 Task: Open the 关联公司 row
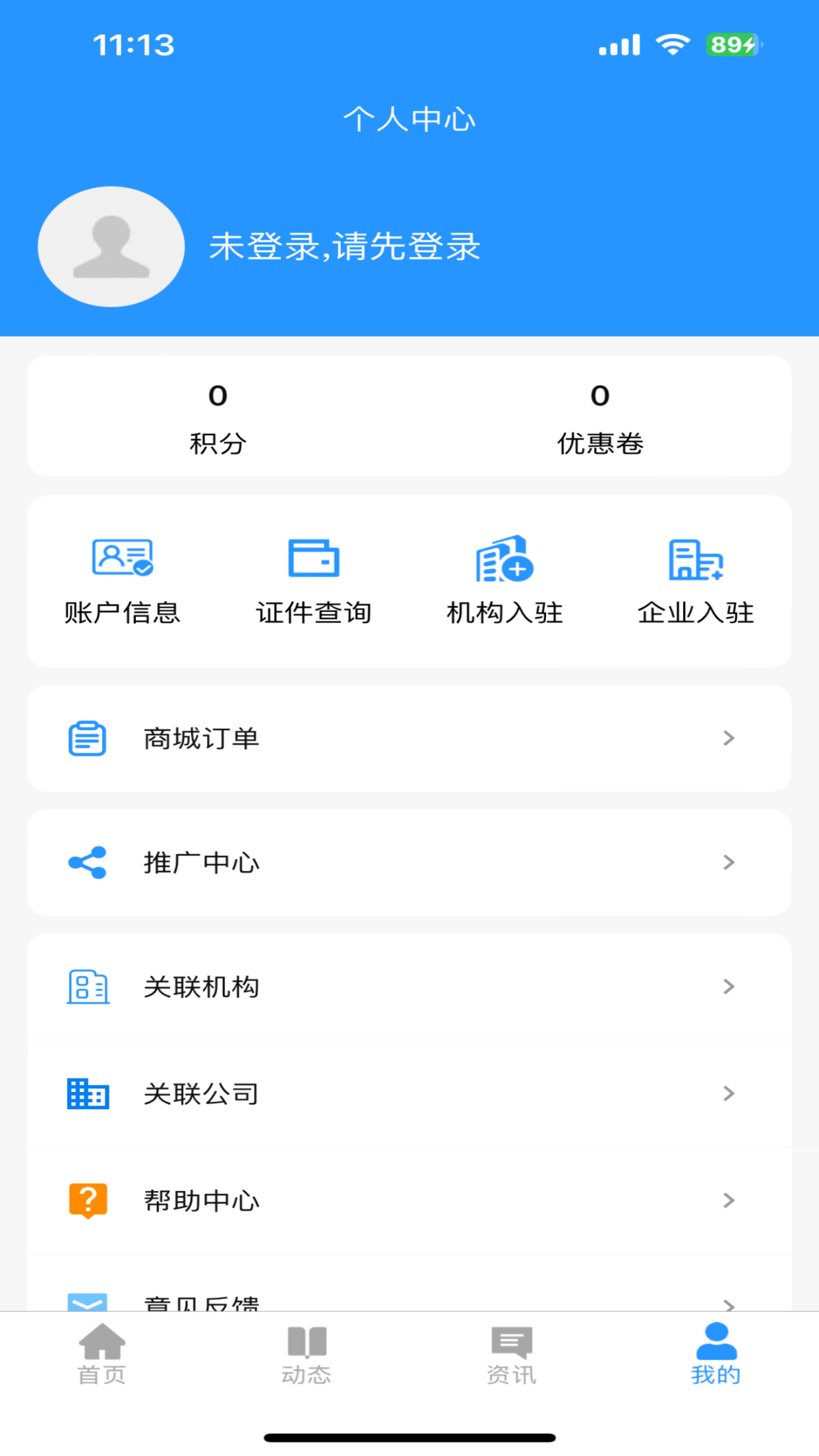point(409,1094)
